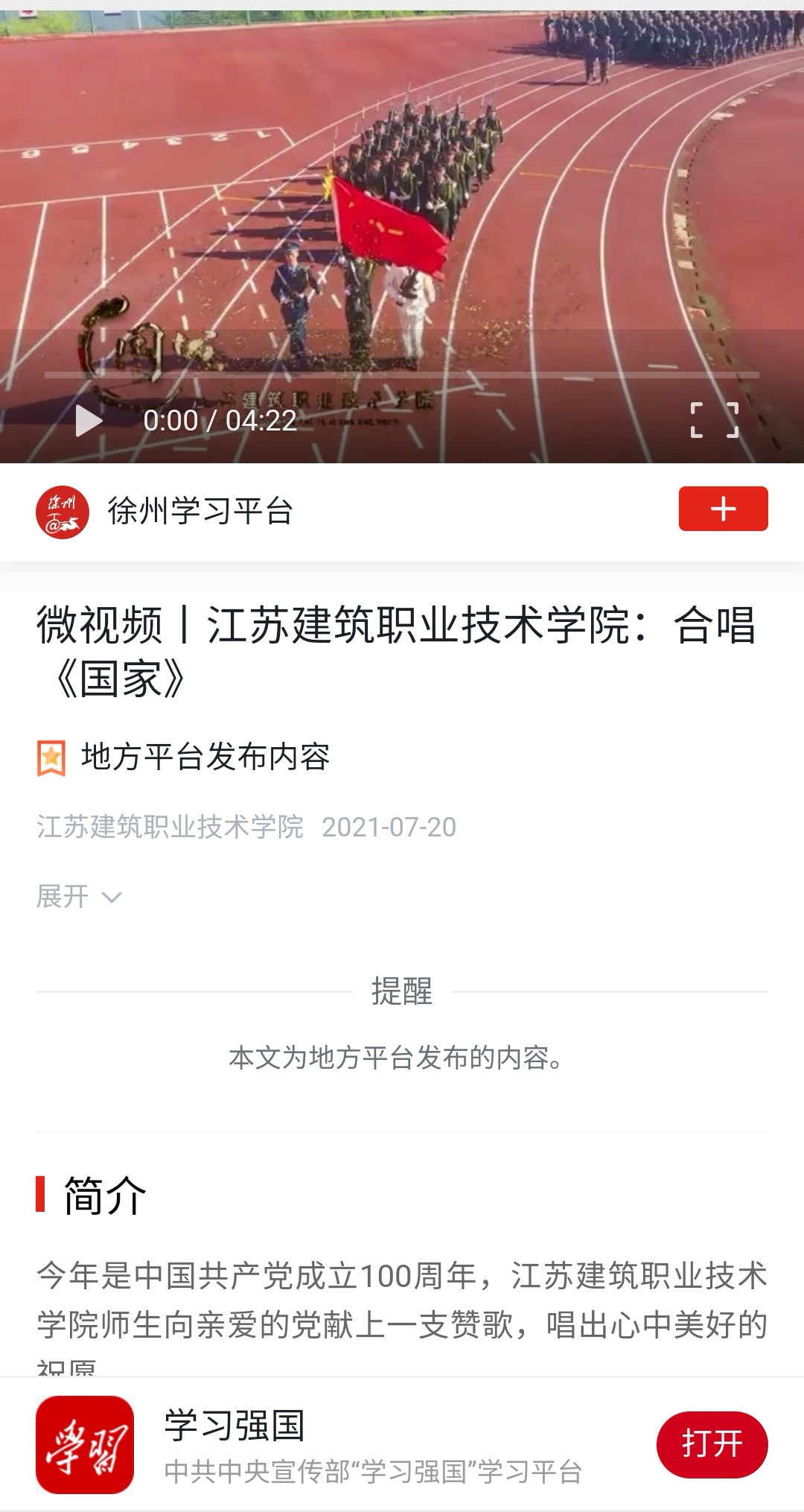Screen dimensions: 804x1512
Task: Follow 徐州学习平台 with the plus button
Action: click(722, 509)
